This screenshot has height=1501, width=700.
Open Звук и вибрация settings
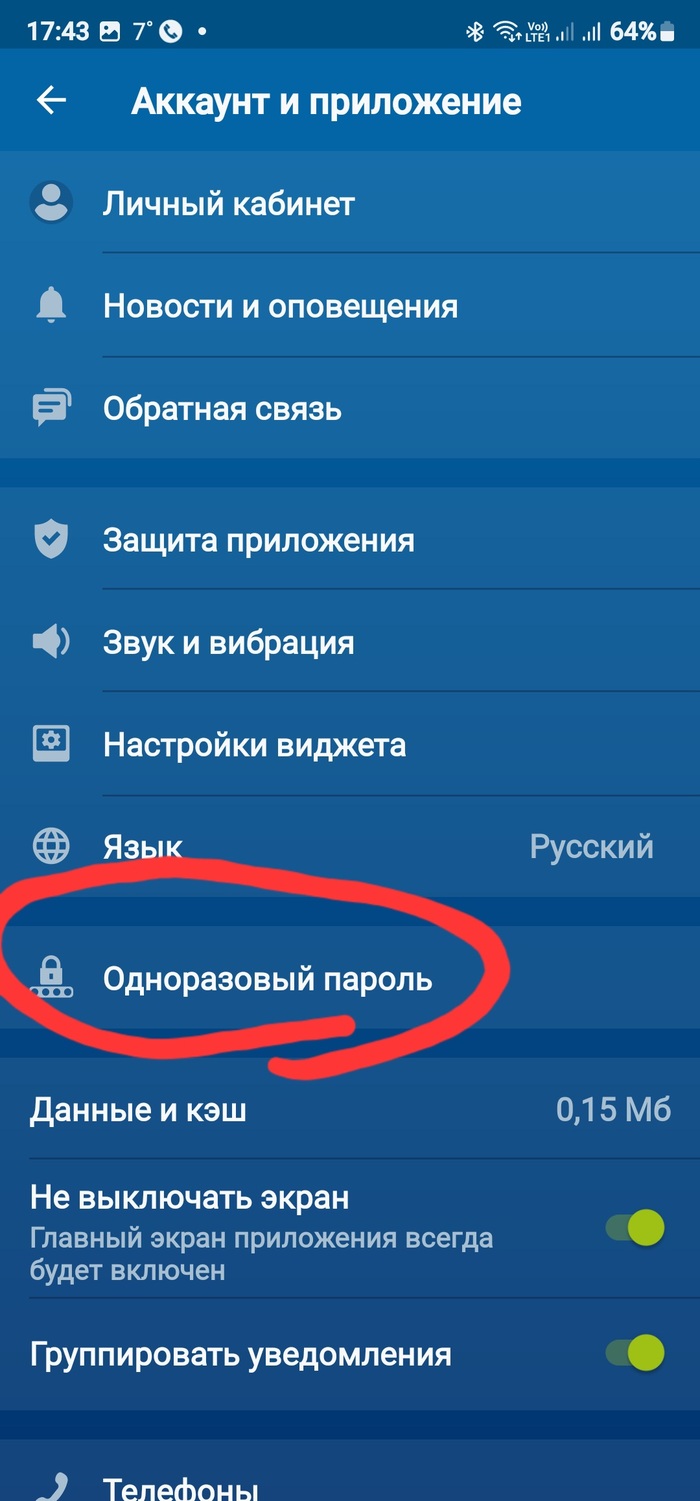228,642
